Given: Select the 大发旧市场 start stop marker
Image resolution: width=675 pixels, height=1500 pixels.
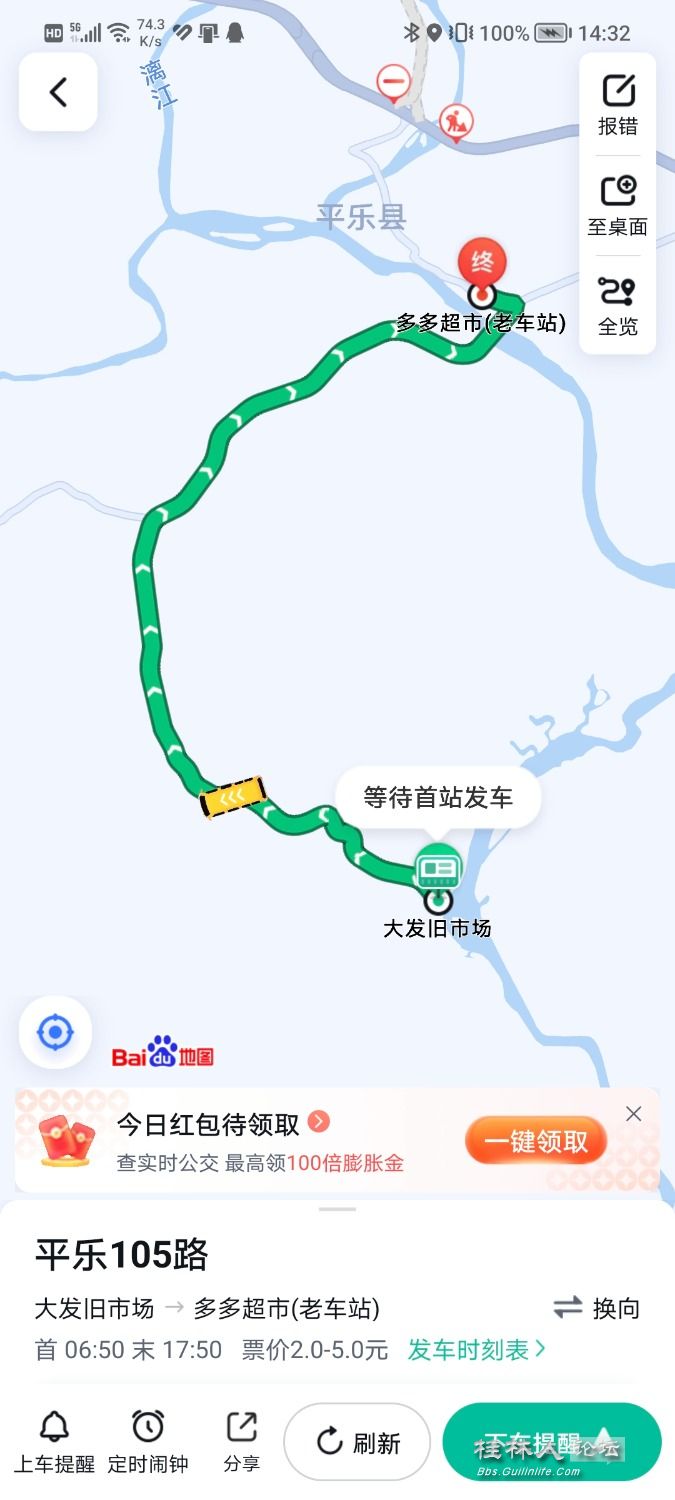Looking at the screenshot, I should (438, 898).
